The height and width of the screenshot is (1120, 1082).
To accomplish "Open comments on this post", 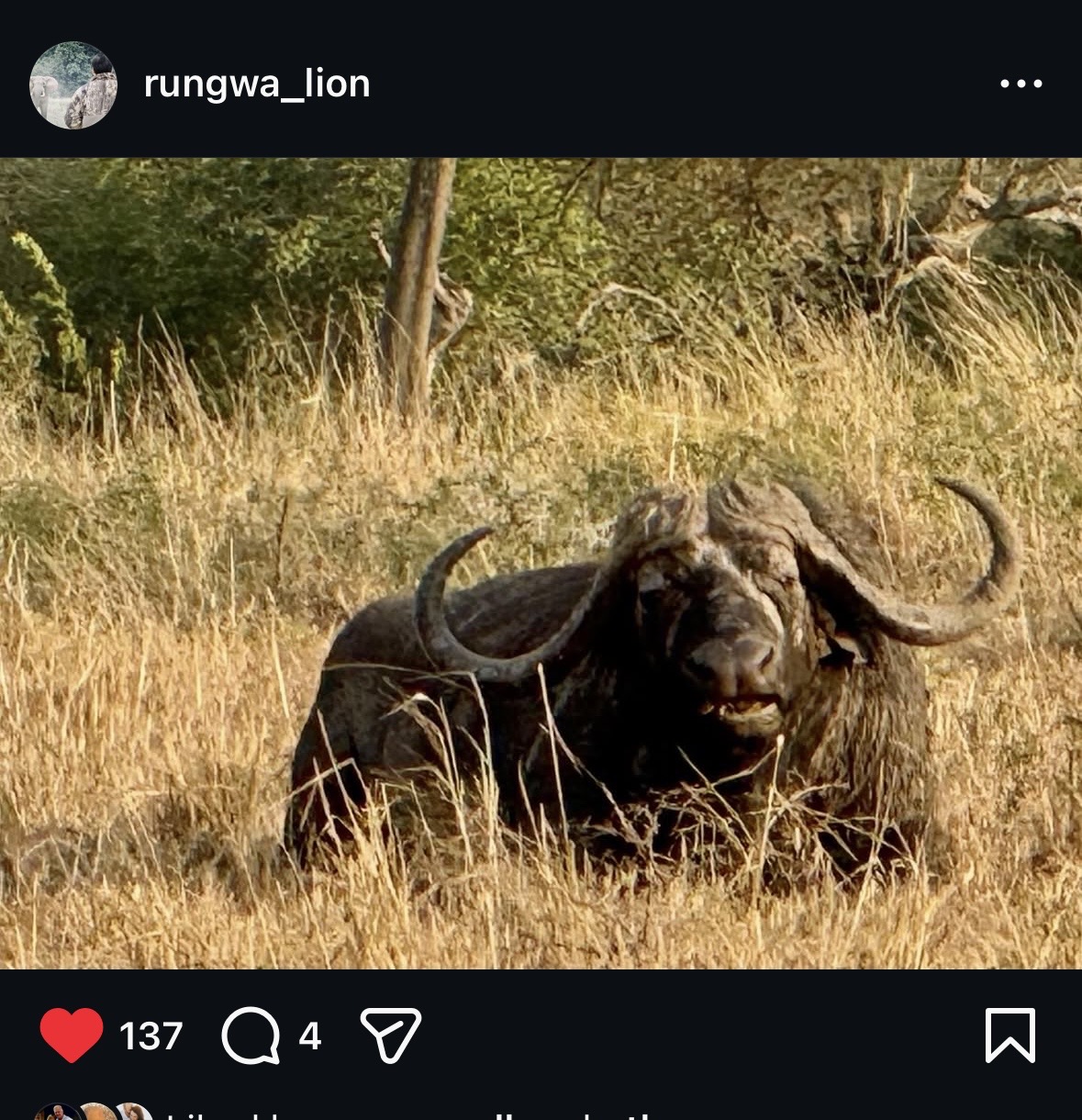I will tap(251, 1036).
